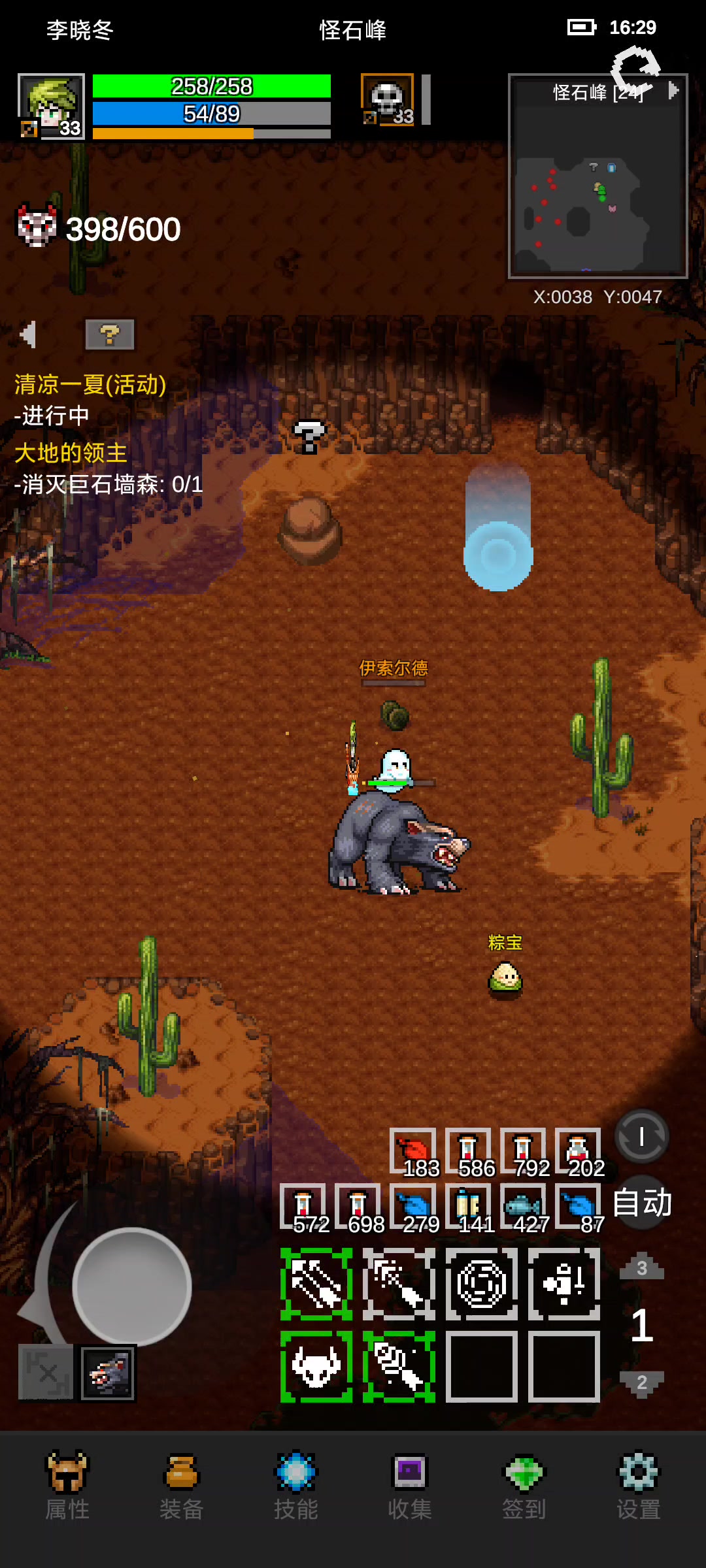The image size is (706, 1568).
Task: Use the red meat item with 183 count
Action: coord(413,1152)
